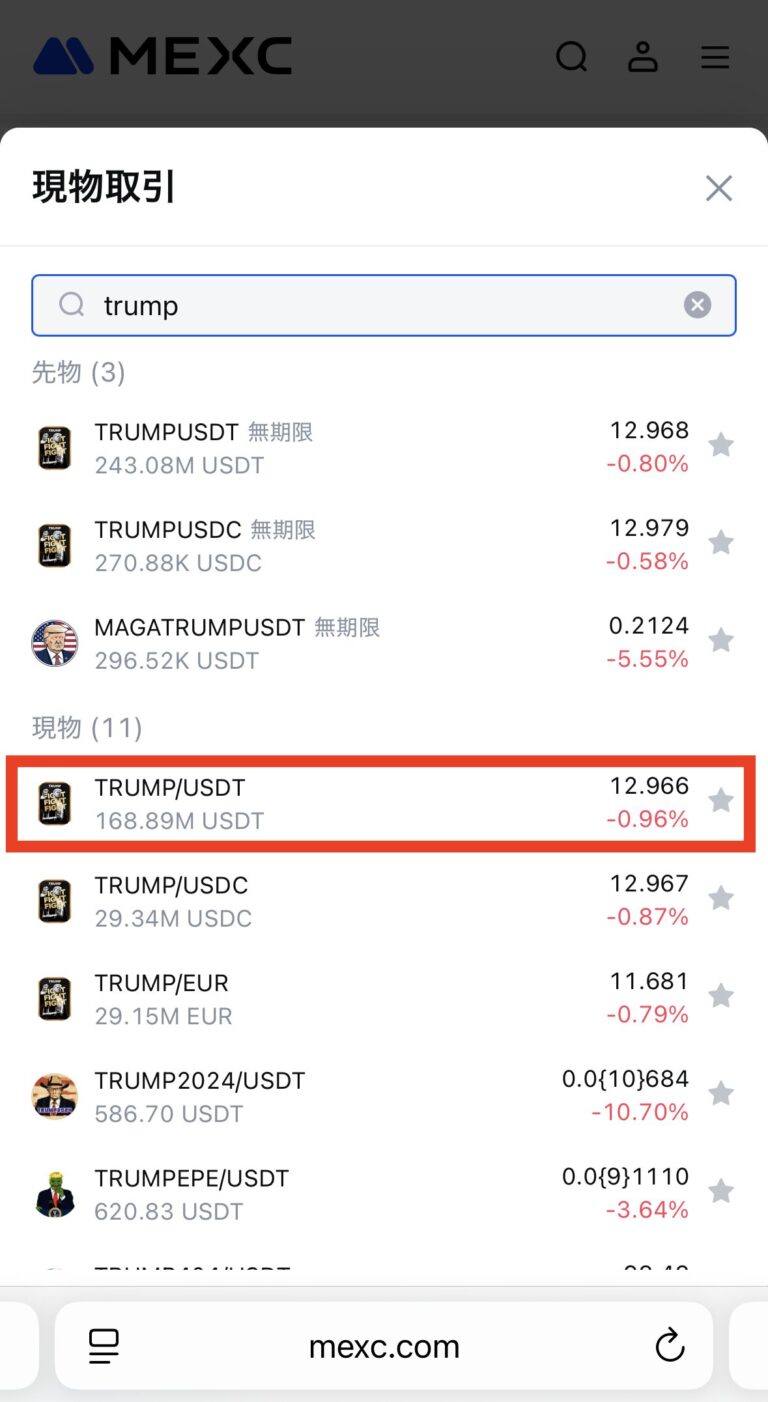Click the TRUMPPEPE green coin logo
Viewport: 768px width, 1402px height.
point(54,1192)
